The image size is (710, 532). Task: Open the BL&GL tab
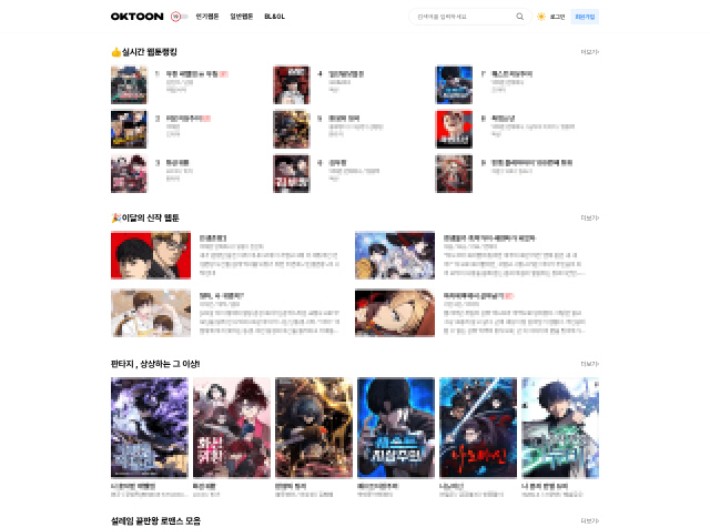click(x=274, y=16)
